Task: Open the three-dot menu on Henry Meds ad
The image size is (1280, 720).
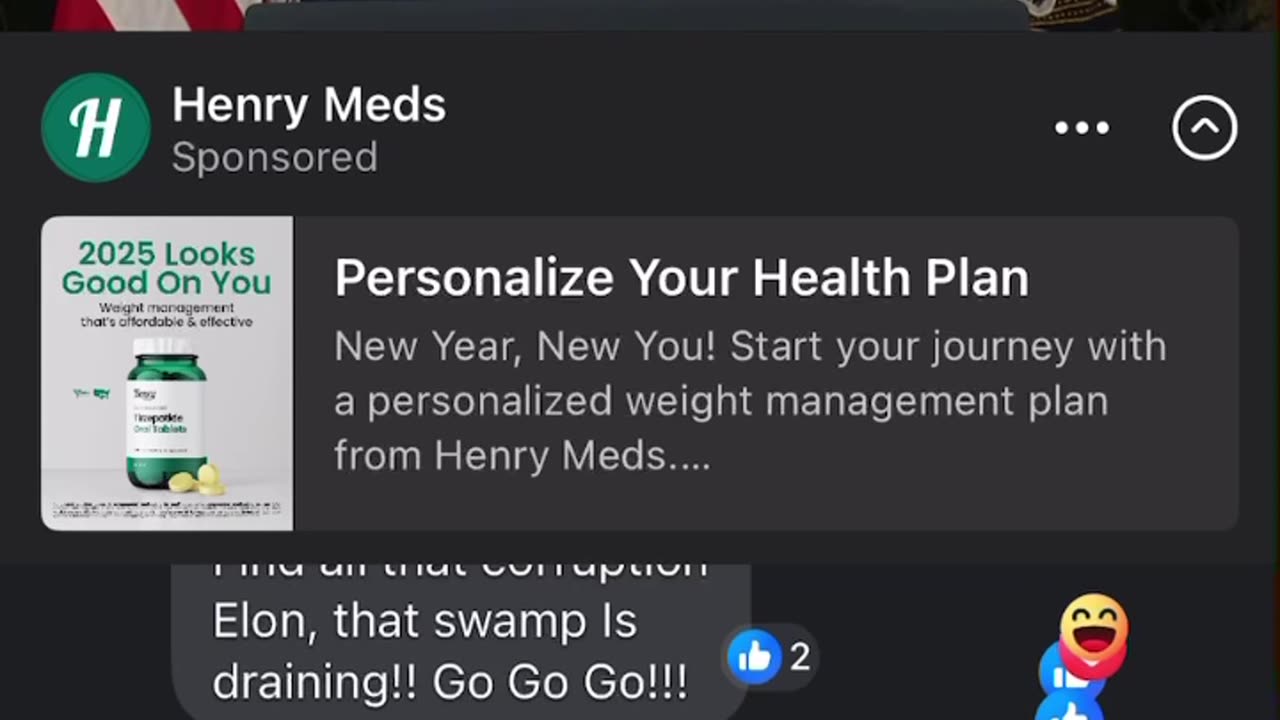Action: click(1082, 128)
